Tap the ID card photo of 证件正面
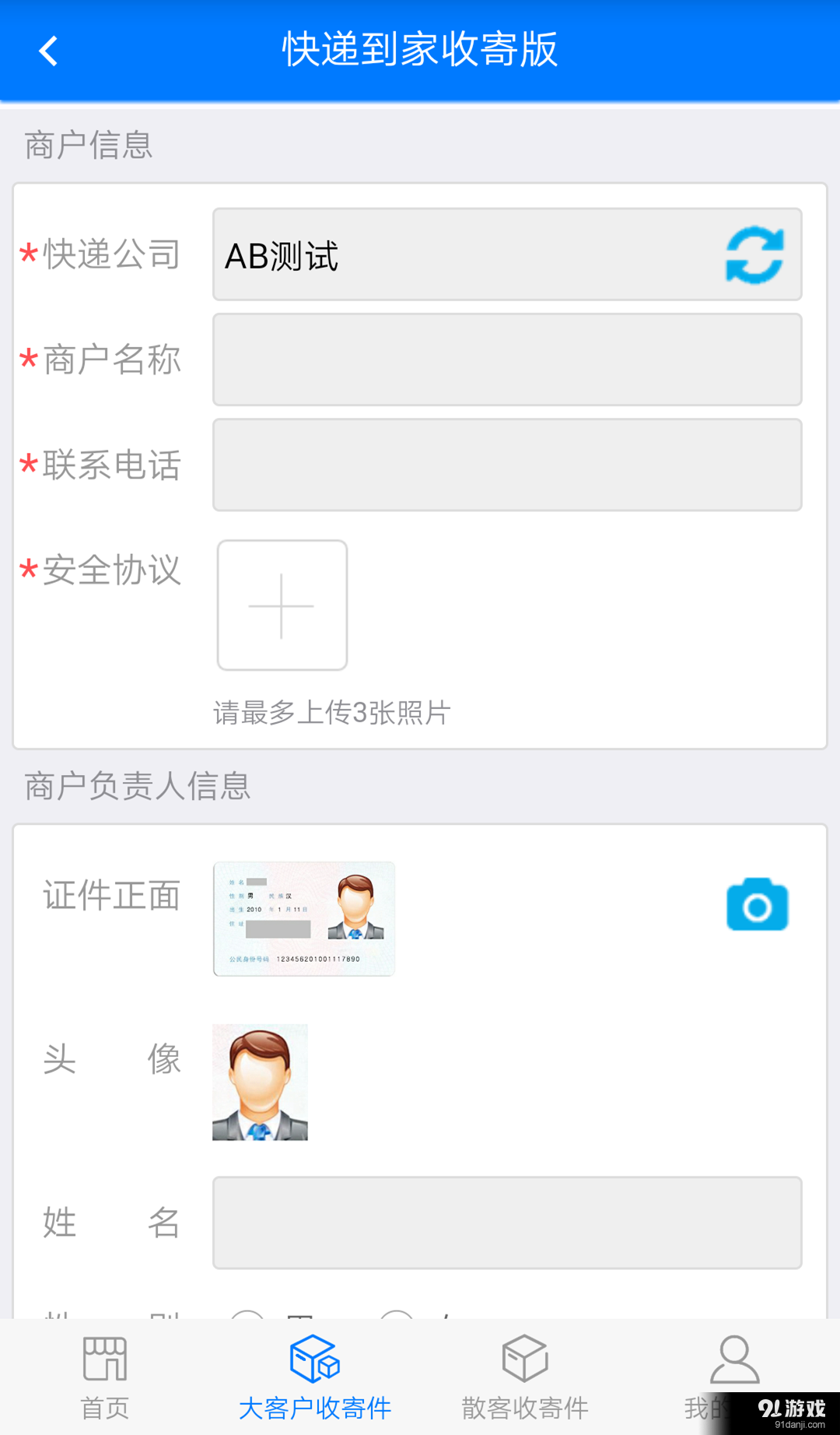840x1435 pixels. [303, 918]
